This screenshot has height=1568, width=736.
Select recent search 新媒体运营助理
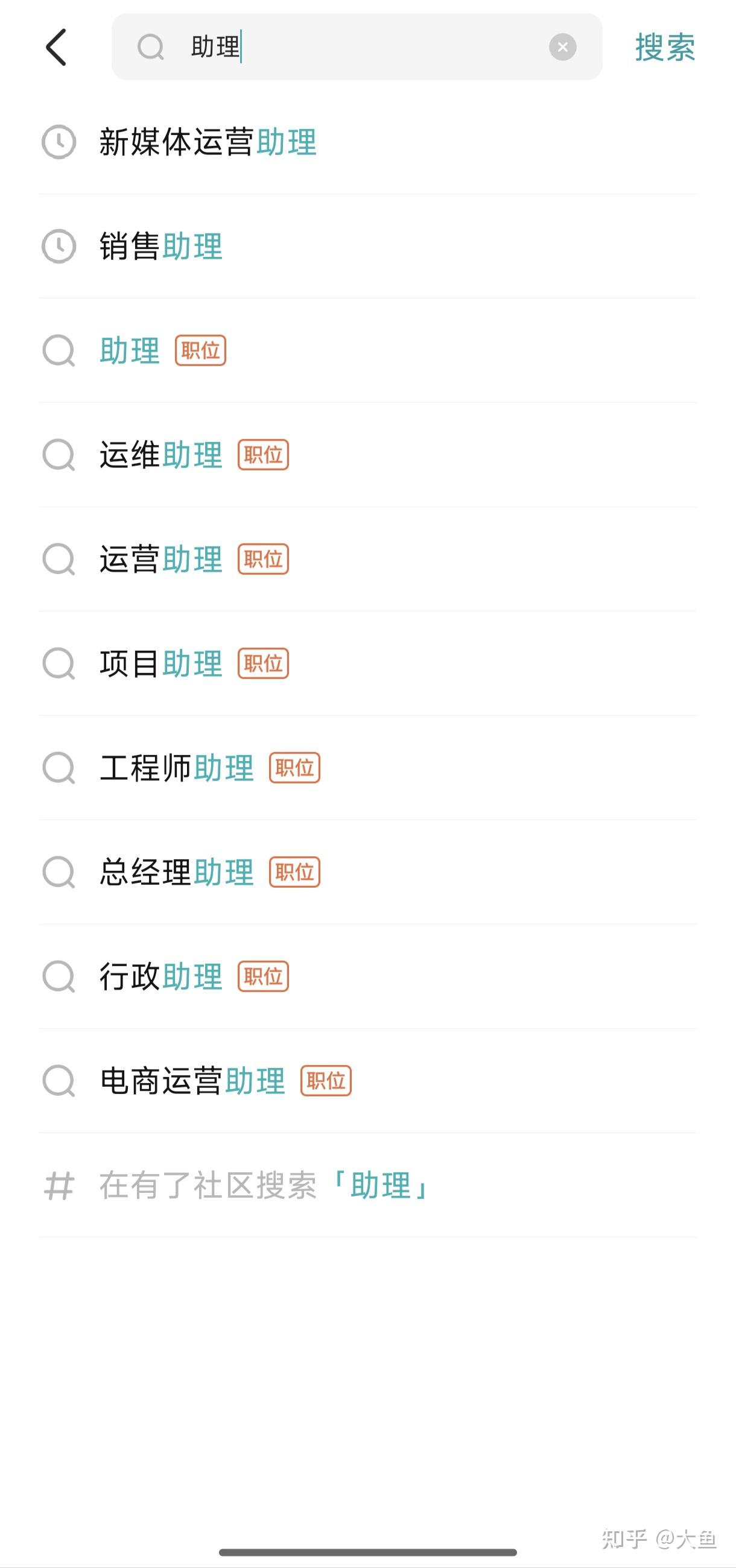click(x=208, y=142)
